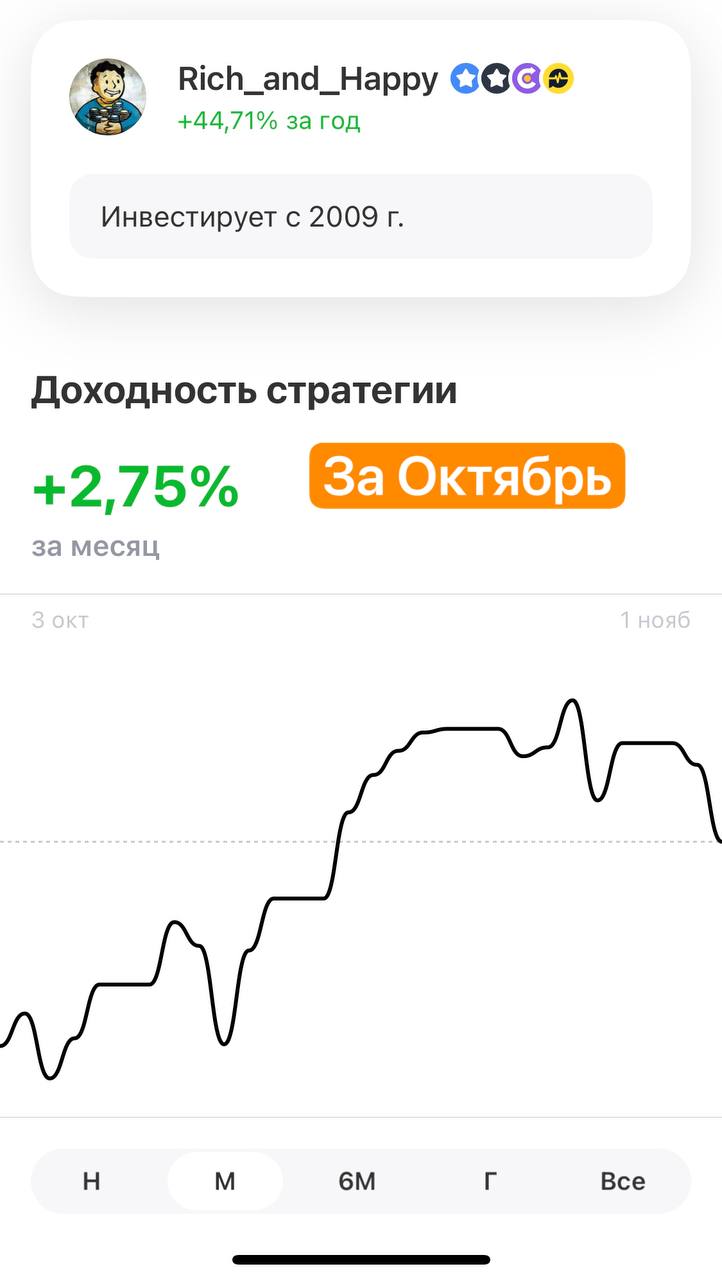722x1280 pixels.
Task: Show the 6М period chart
Action: tap(357, 1181)
